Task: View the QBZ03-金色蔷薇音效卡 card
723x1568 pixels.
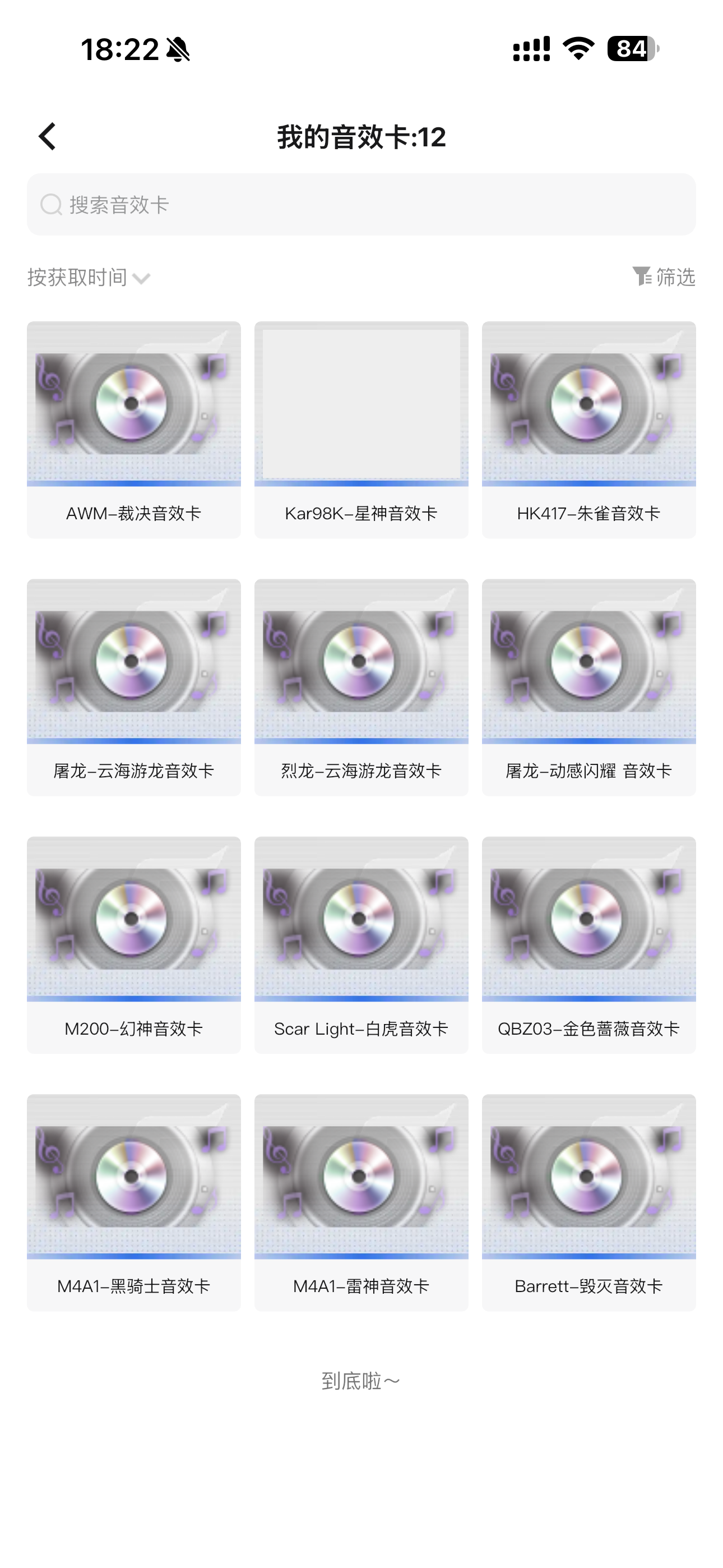Action: click(x=589, y=945)
